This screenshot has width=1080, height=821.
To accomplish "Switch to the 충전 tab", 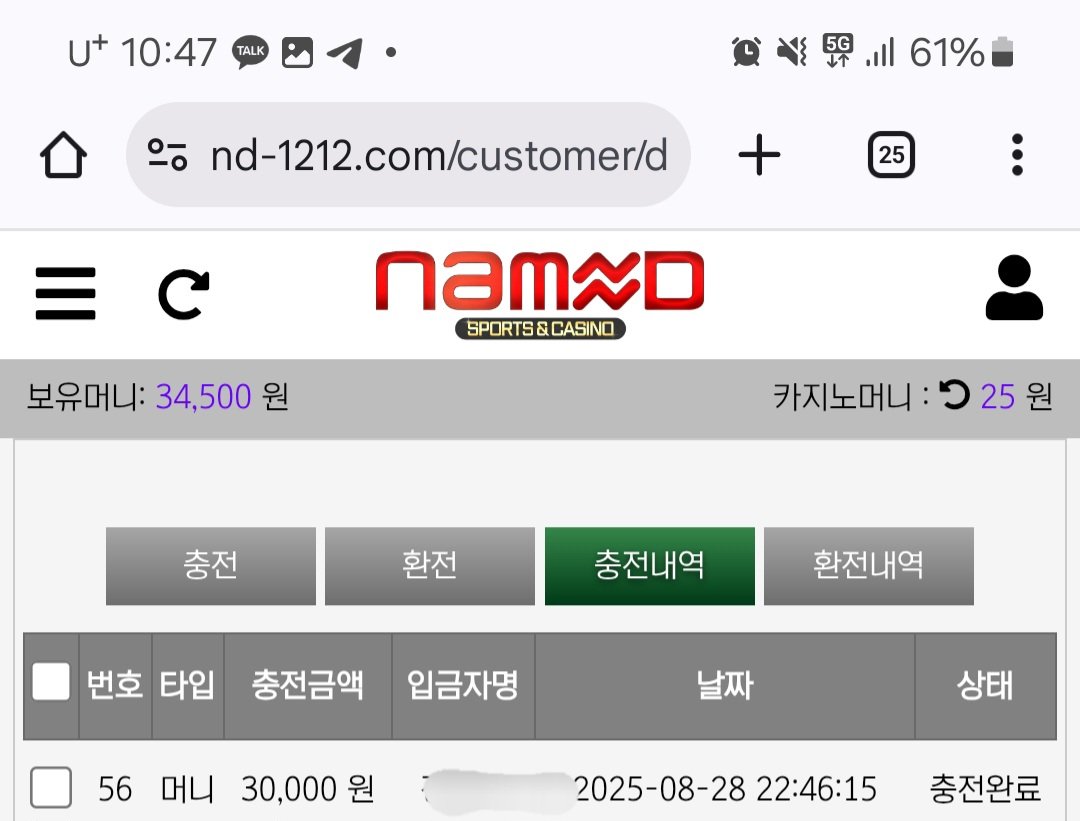I will (210, 566).
